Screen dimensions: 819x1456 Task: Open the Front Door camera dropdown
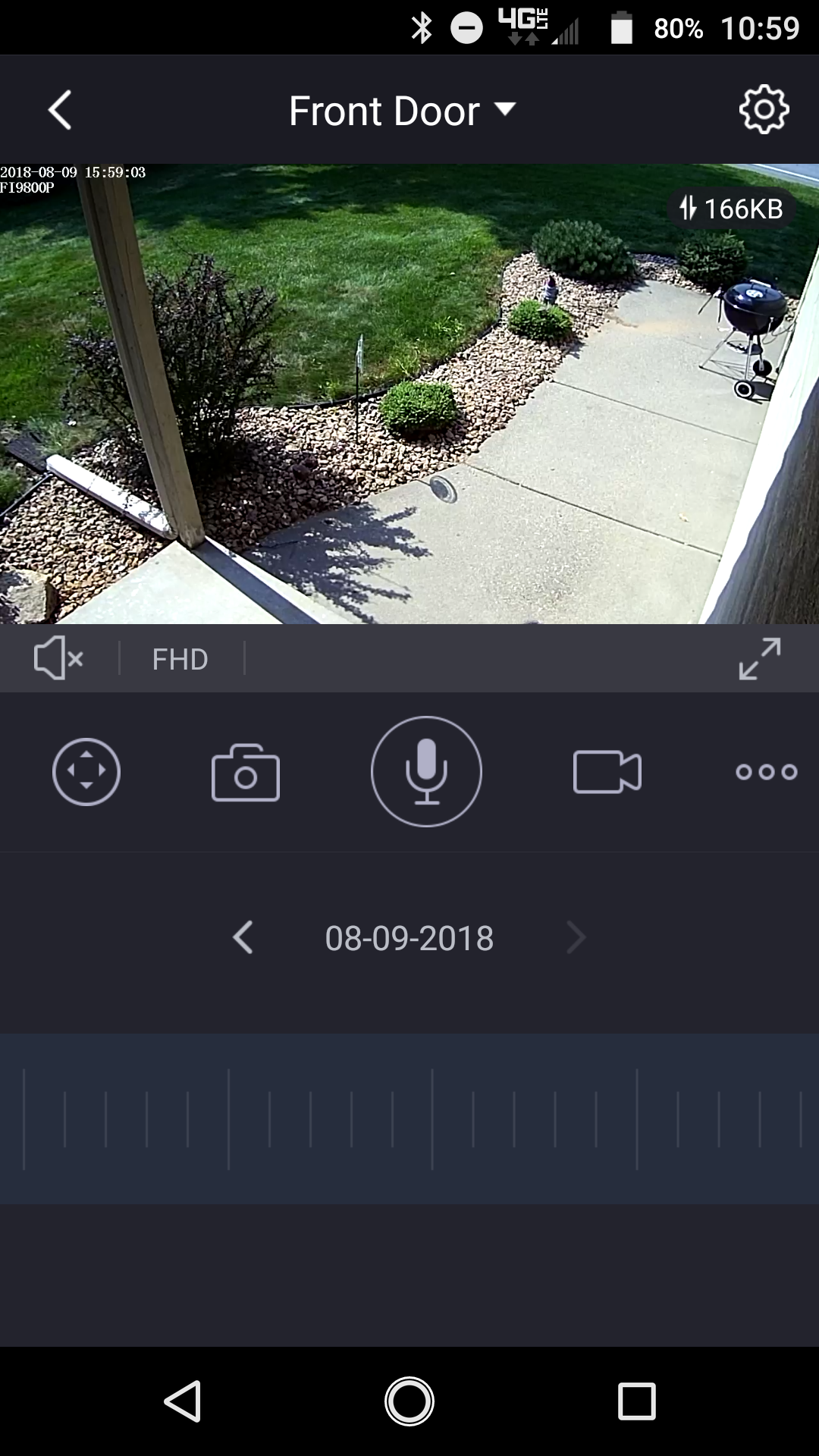403,111
